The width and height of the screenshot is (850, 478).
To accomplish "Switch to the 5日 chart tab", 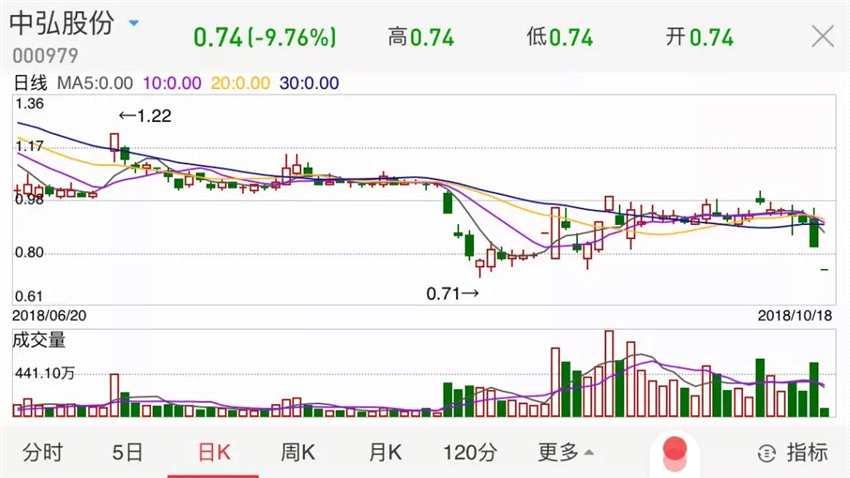I will 128,452.
